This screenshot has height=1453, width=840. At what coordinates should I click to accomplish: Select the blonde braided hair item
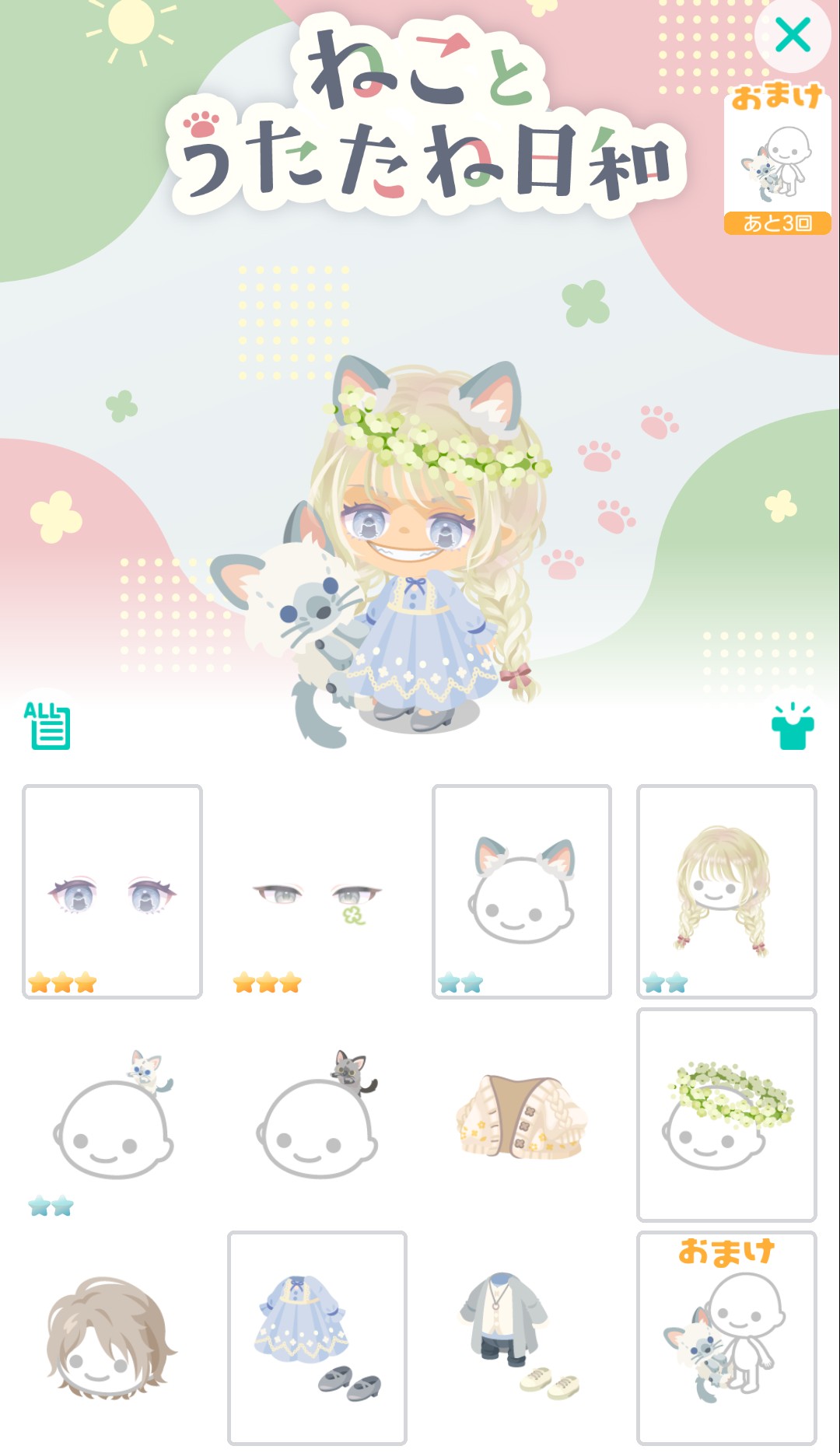tap(726, 891)
